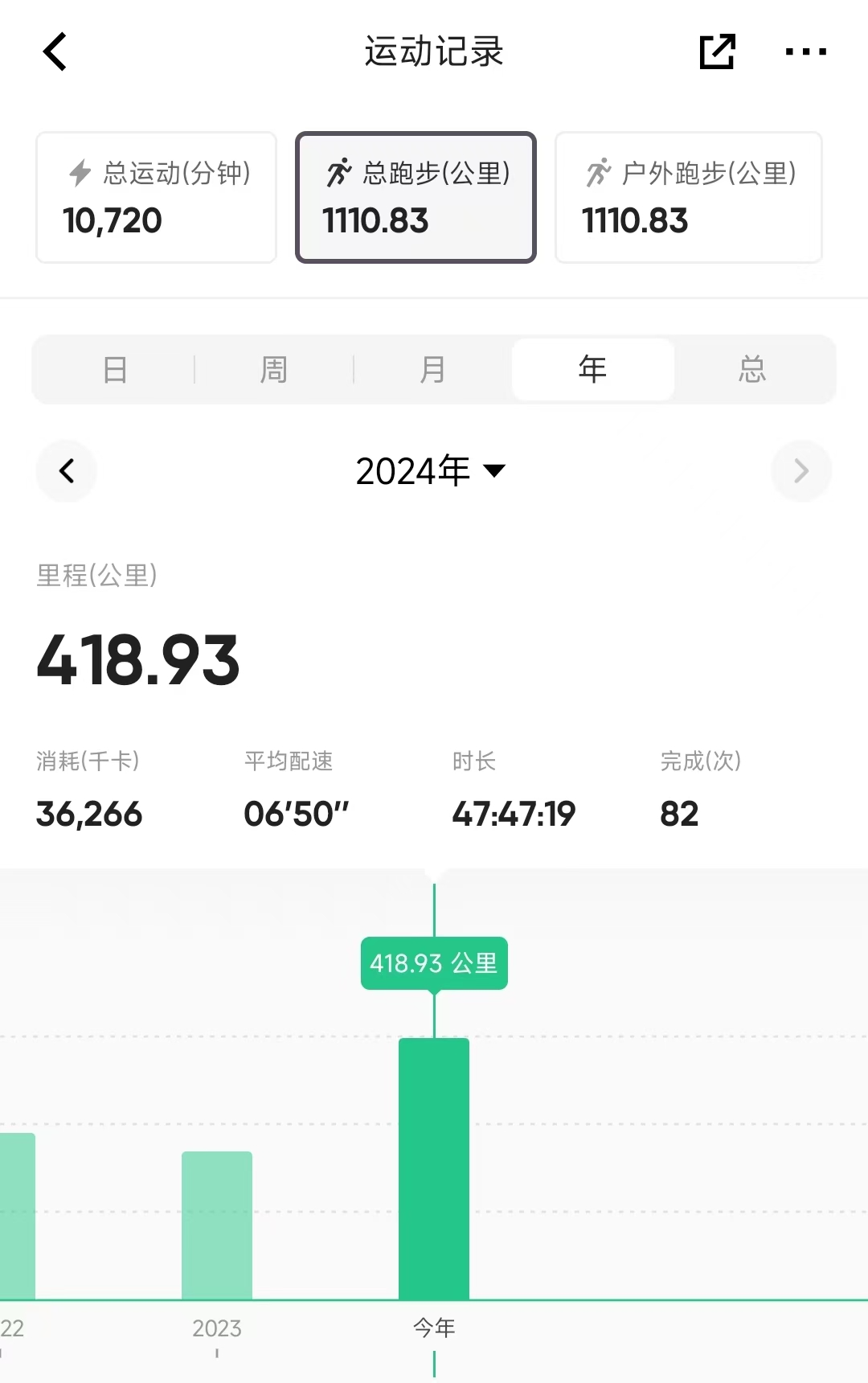
Task: Go back from 运动记录 page
Action: point(55,52)
